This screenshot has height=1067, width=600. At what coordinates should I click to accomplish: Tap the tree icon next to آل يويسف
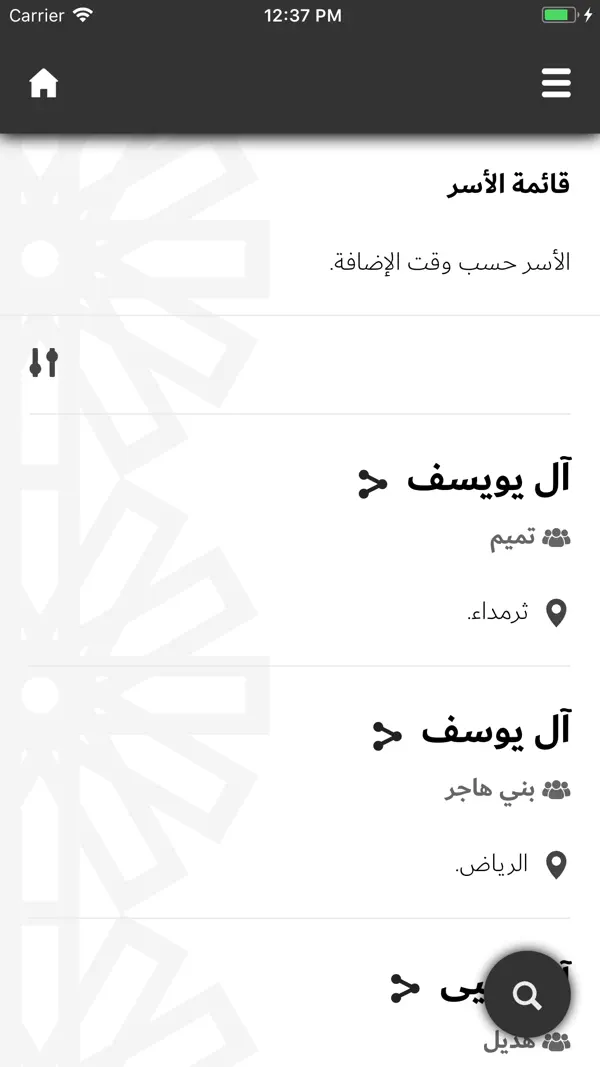(373, 484)
